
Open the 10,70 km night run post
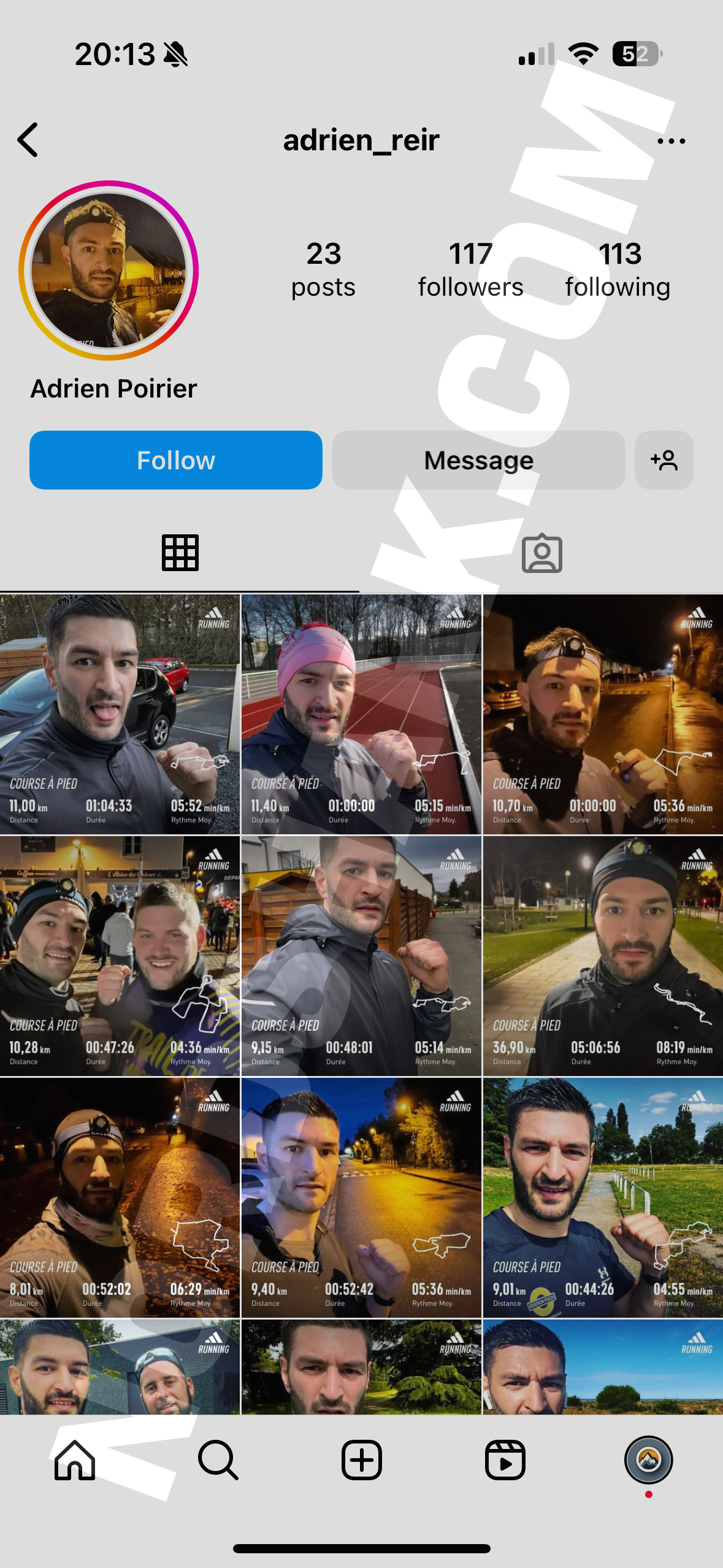pos(603,714)
